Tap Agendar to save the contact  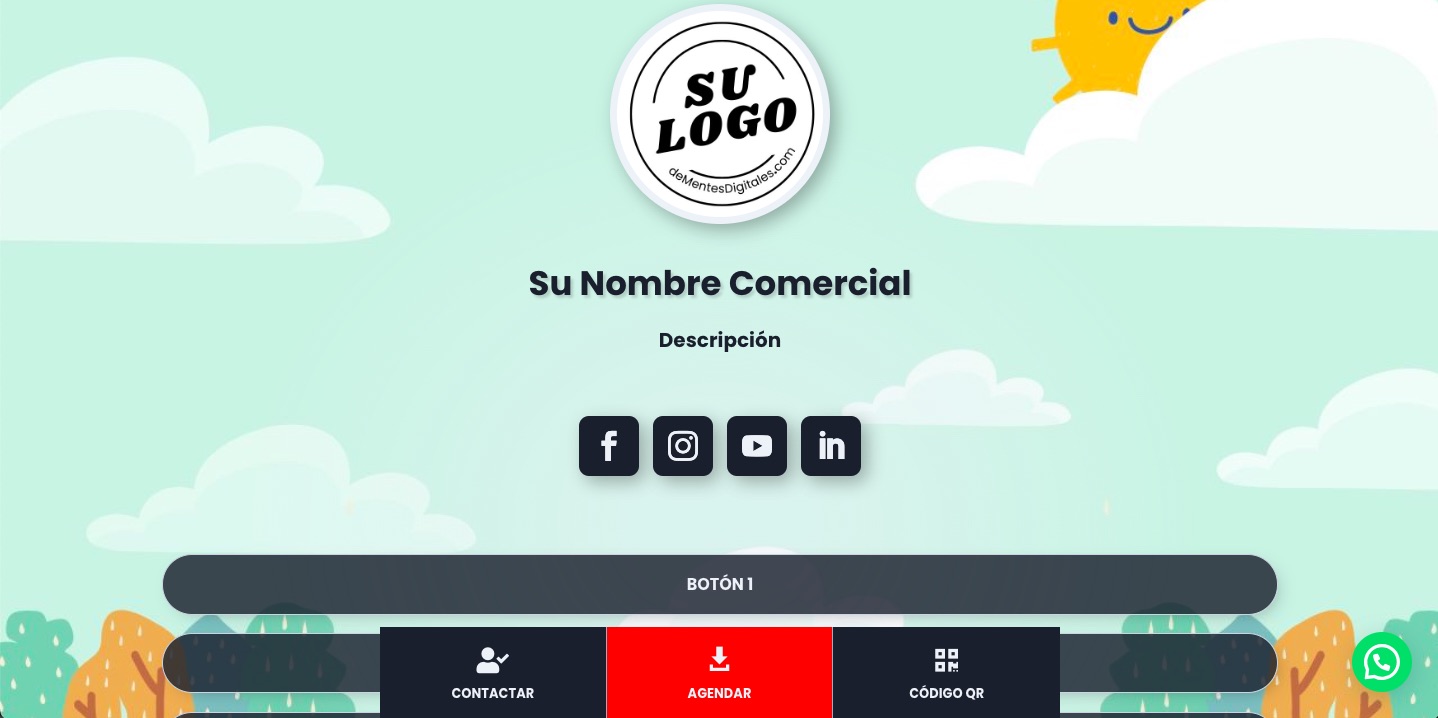[x=719, y=672]
